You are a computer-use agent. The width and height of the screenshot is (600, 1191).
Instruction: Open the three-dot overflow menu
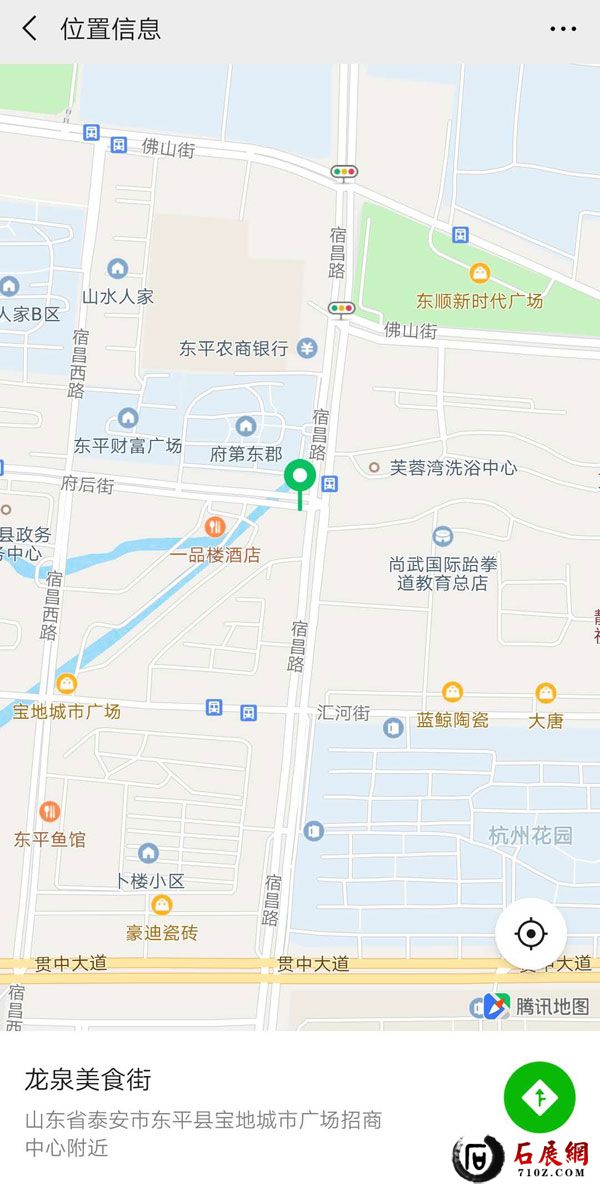[x=563, y=29]
